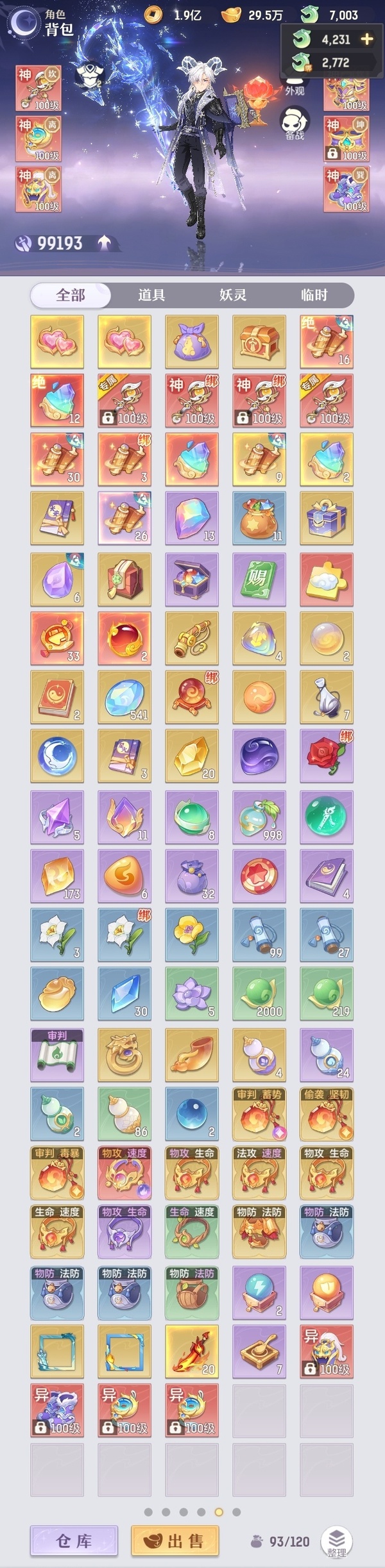Open the equipped 坎 gear slot

[38, 88]
